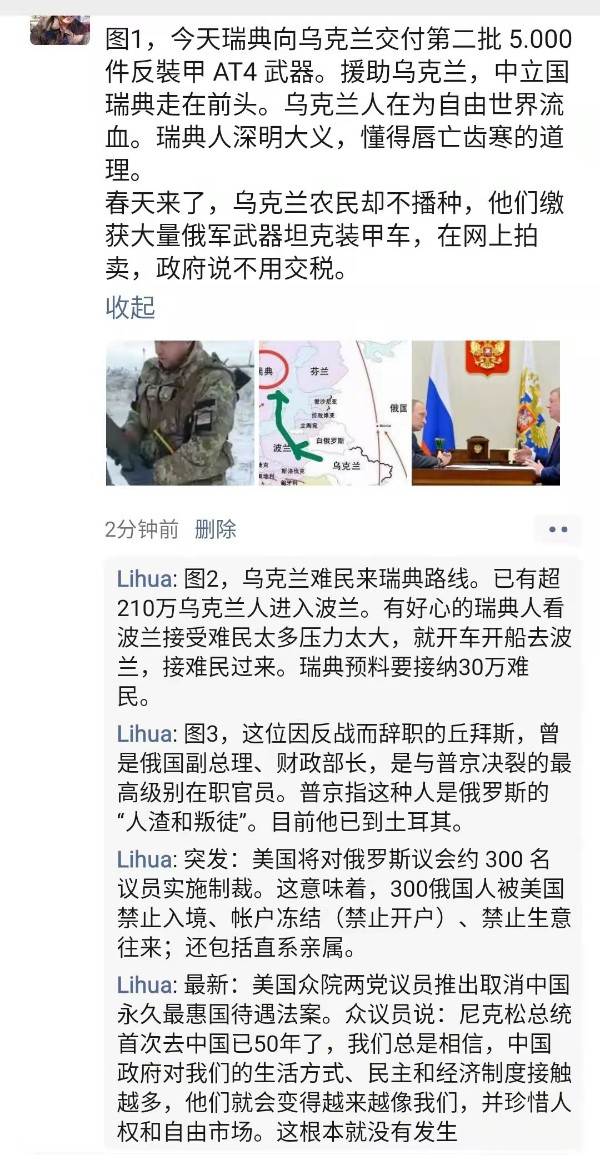This screenshot has height=1170, width=600.
Task: Open the like and comment menu
Action: (x=557, y=529)
